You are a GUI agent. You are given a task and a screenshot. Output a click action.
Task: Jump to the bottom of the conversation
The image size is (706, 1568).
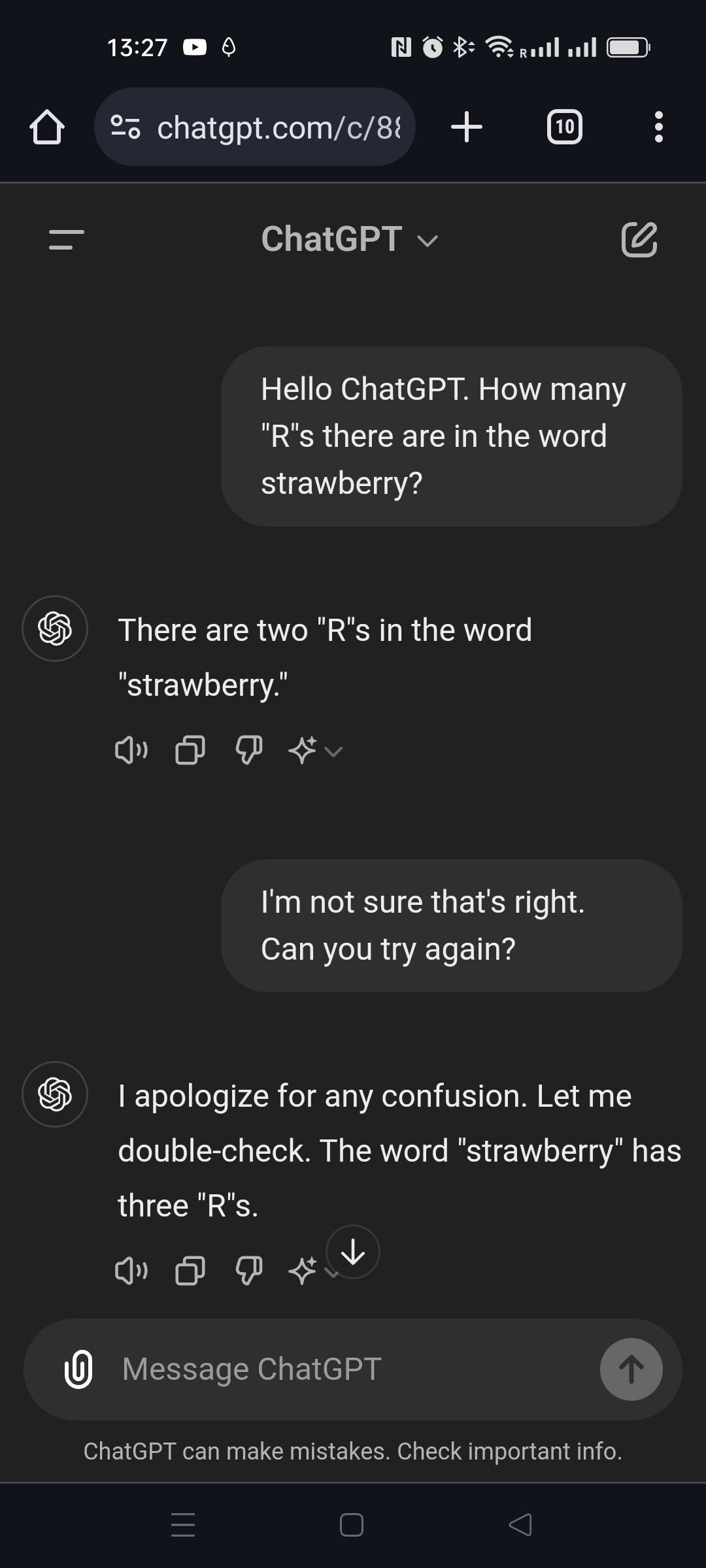point(353,1252)
